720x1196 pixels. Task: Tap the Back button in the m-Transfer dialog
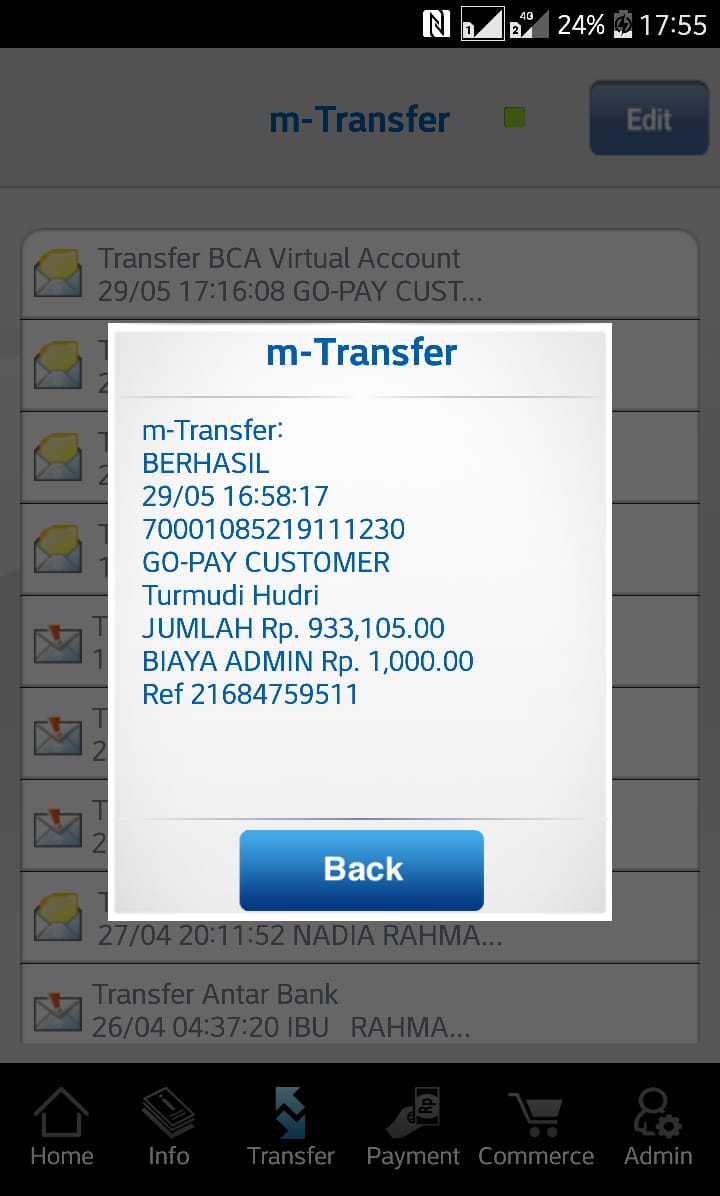click(x=361, y=869)
